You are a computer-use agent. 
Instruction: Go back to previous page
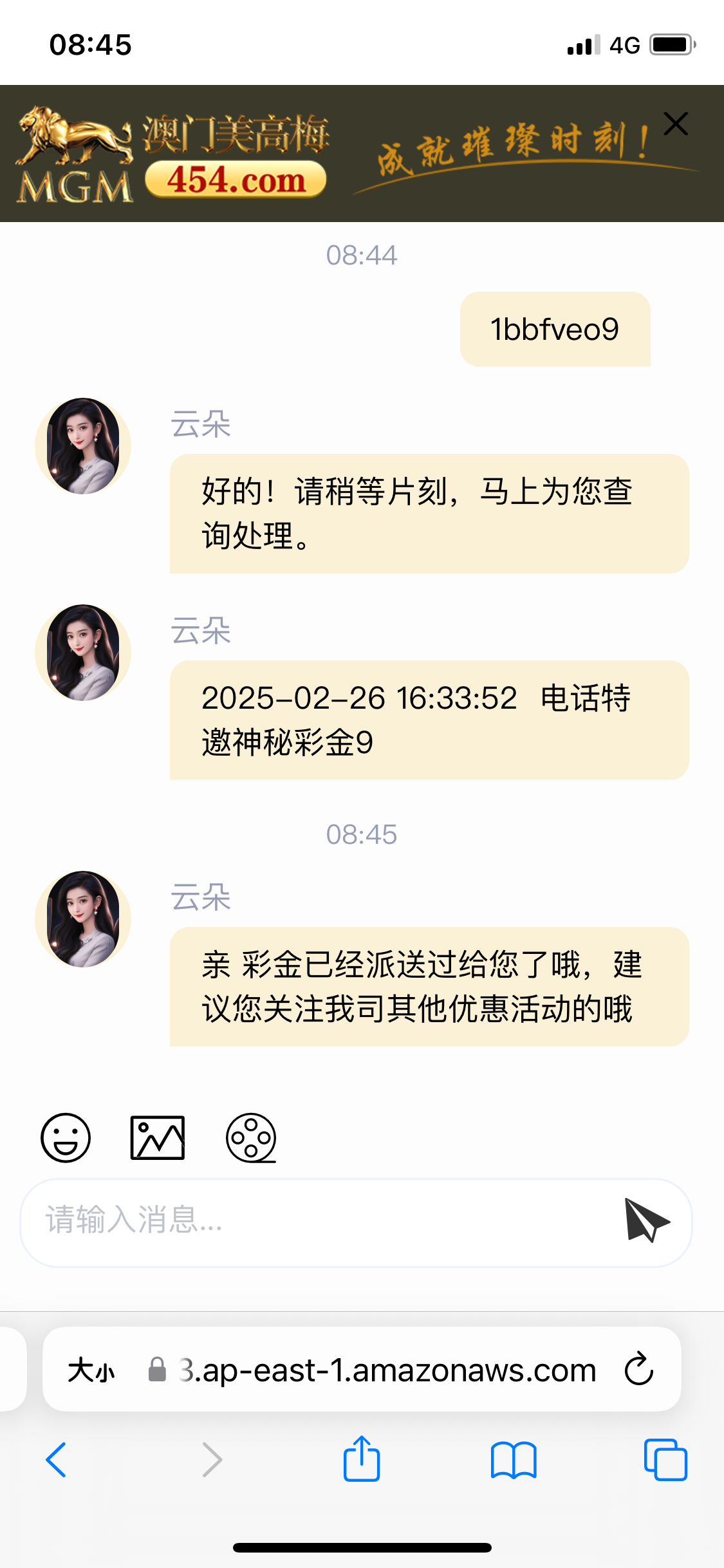57,1460
